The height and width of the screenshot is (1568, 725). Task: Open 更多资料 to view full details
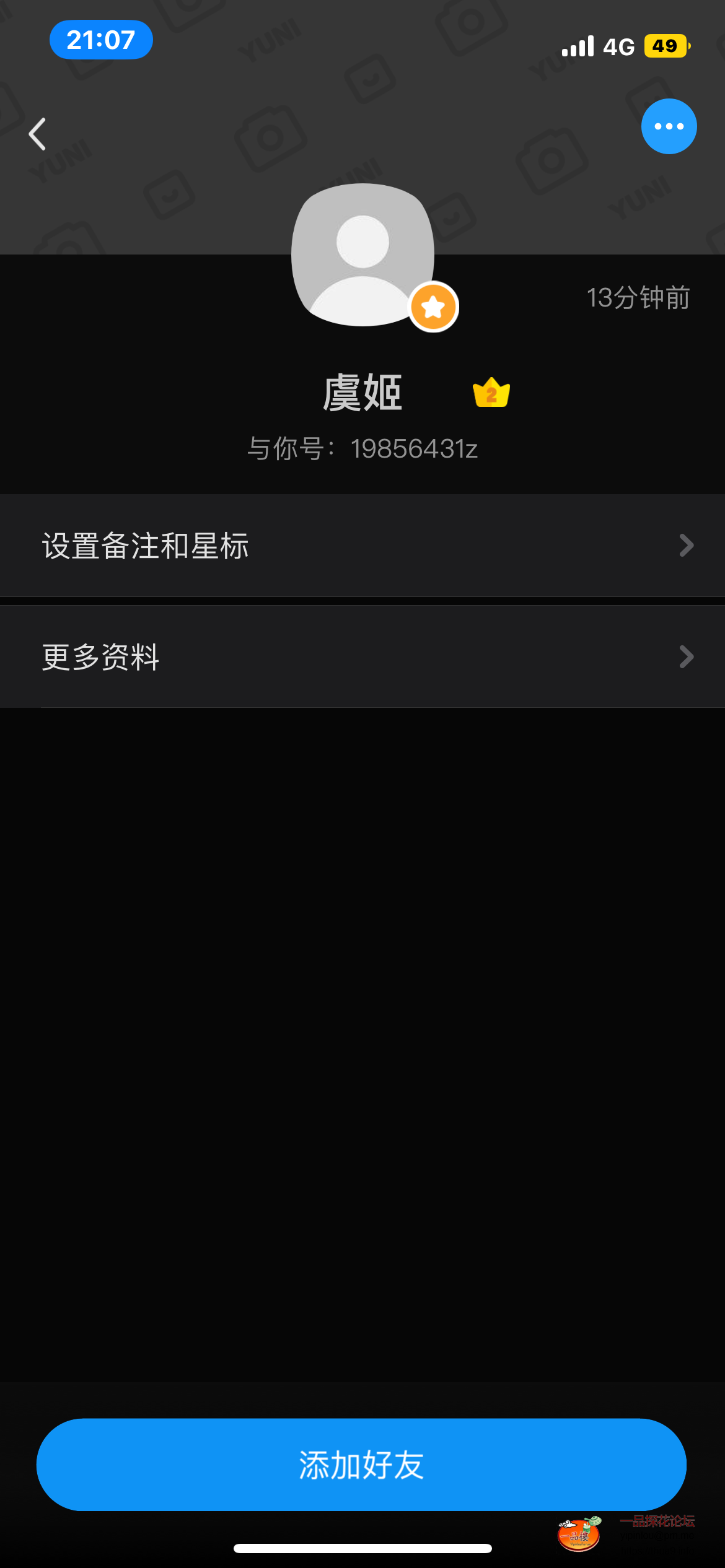click(362, 656)
